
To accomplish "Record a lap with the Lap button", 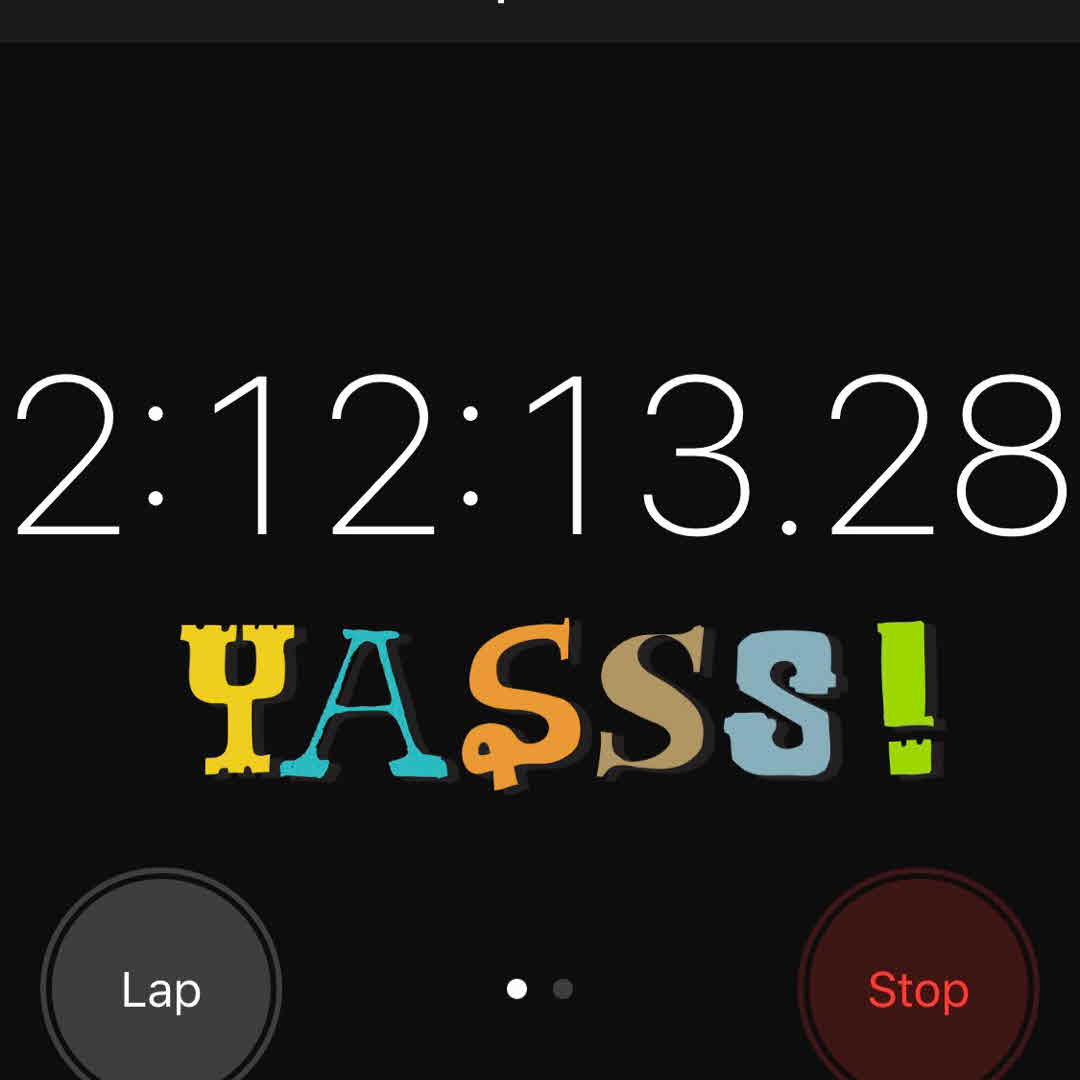I will (x=161, y=988).
